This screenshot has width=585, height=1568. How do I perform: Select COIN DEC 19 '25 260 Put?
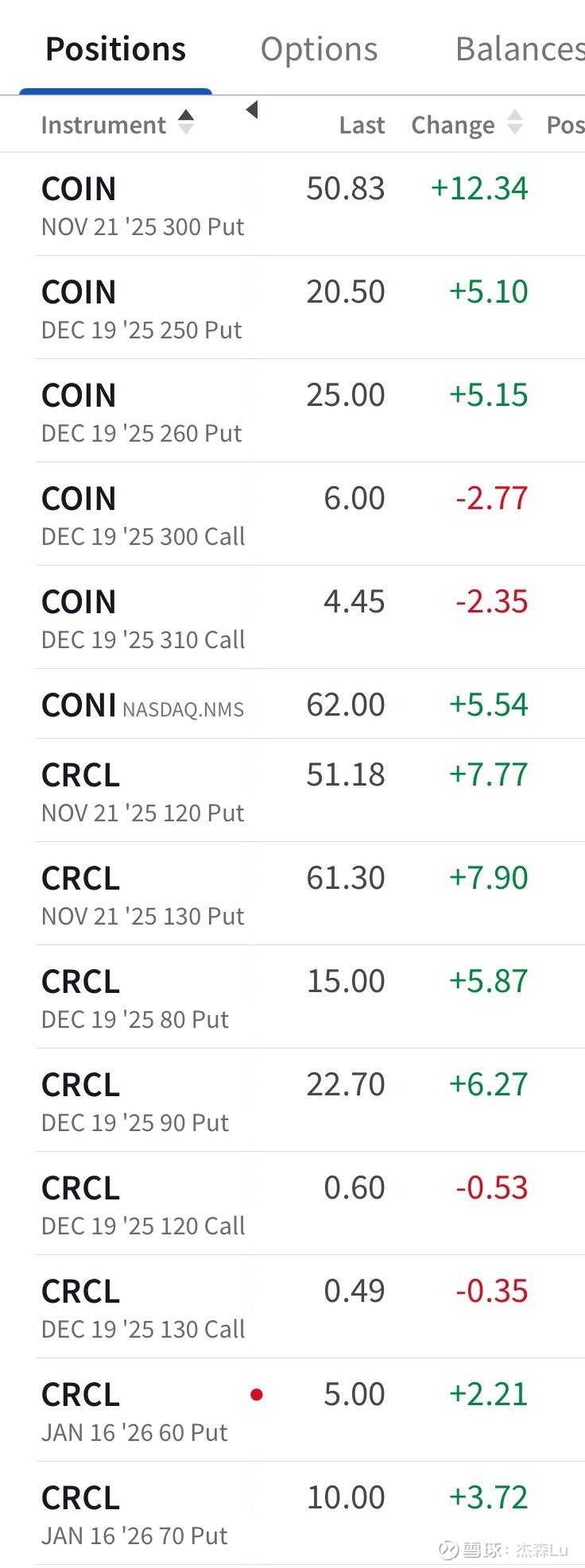[x=141, y=411]
